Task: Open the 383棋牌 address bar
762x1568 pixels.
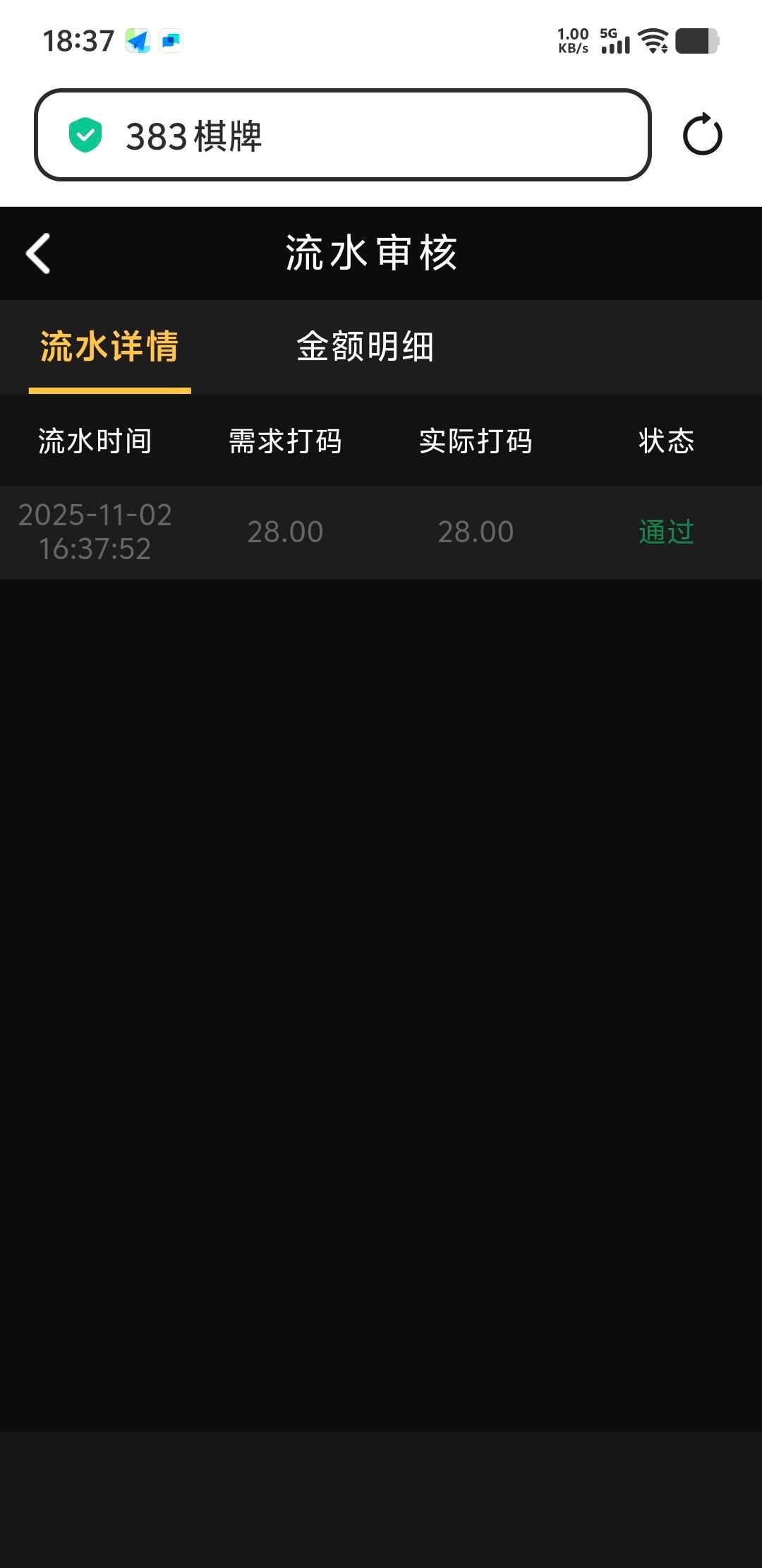Action: tap(342, 135)
